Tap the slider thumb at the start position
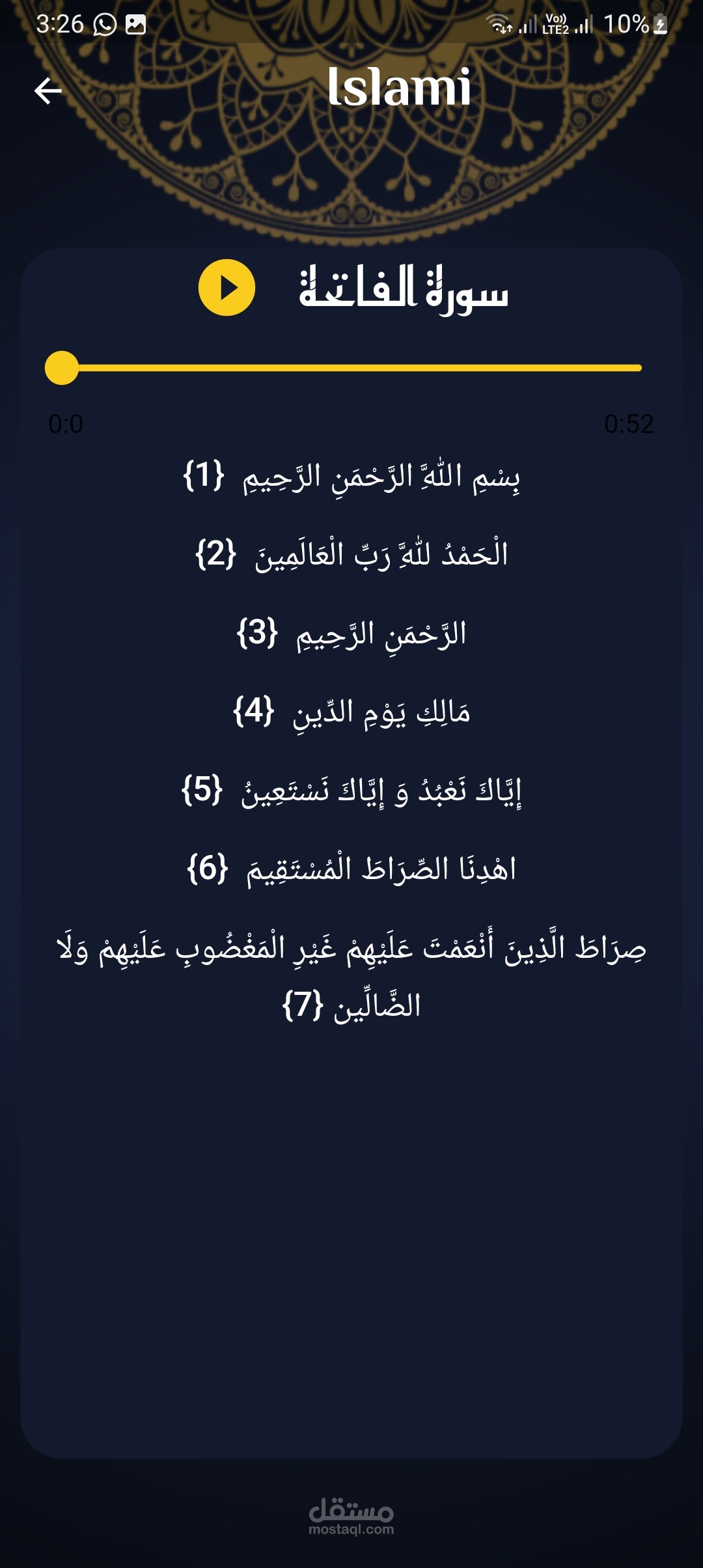703x1568 pixels. tap(62, 369)
